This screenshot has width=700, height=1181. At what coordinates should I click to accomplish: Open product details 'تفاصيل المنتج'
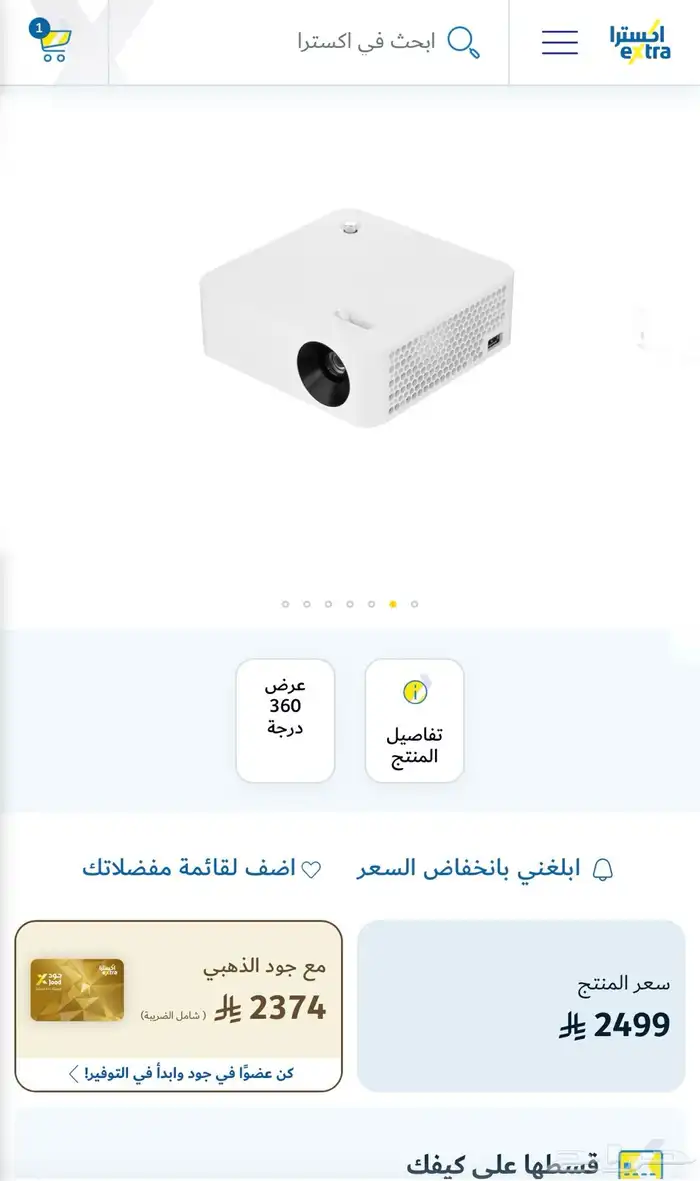414,720
